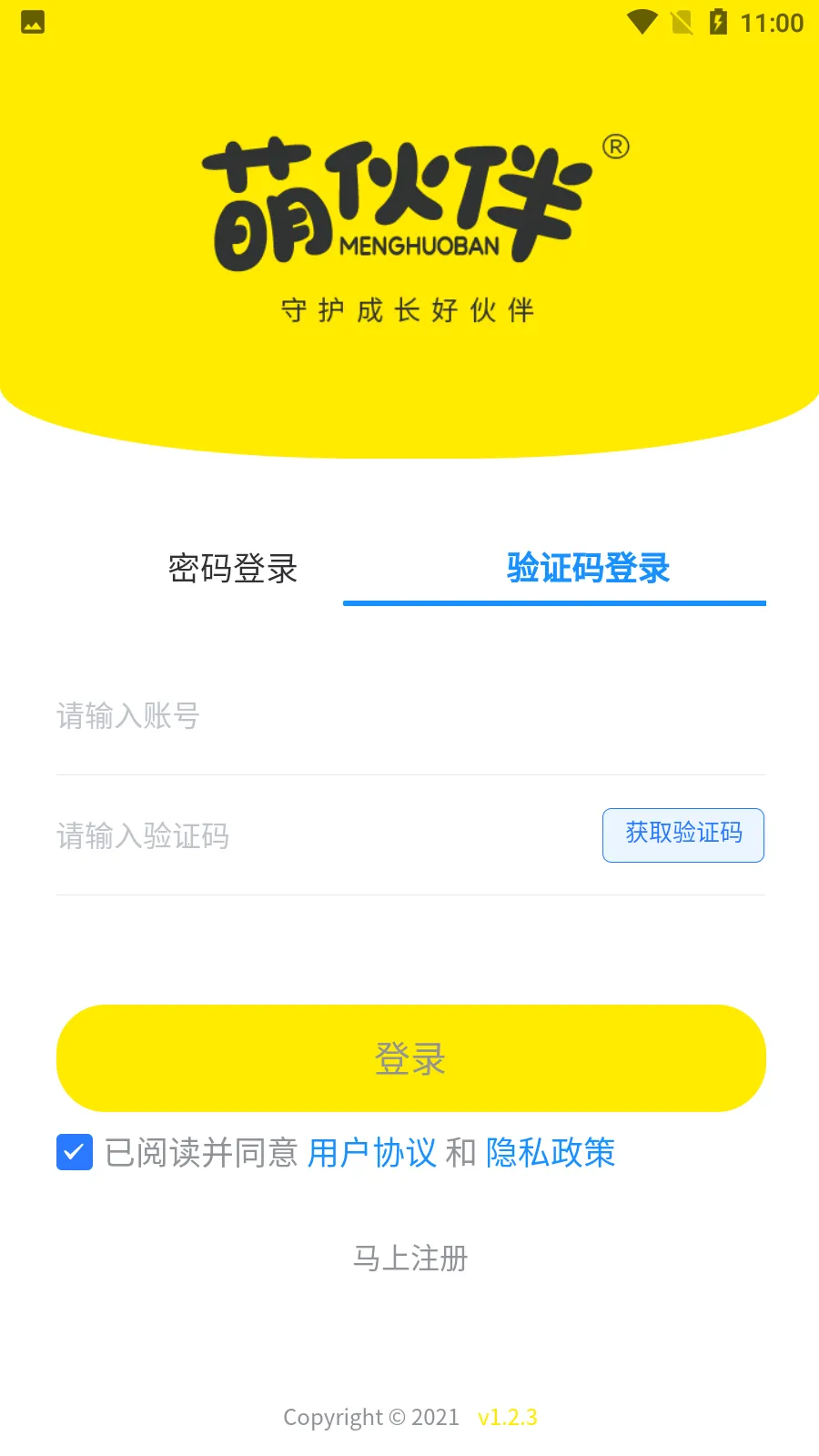View the 隐私政策 link

551,1153
